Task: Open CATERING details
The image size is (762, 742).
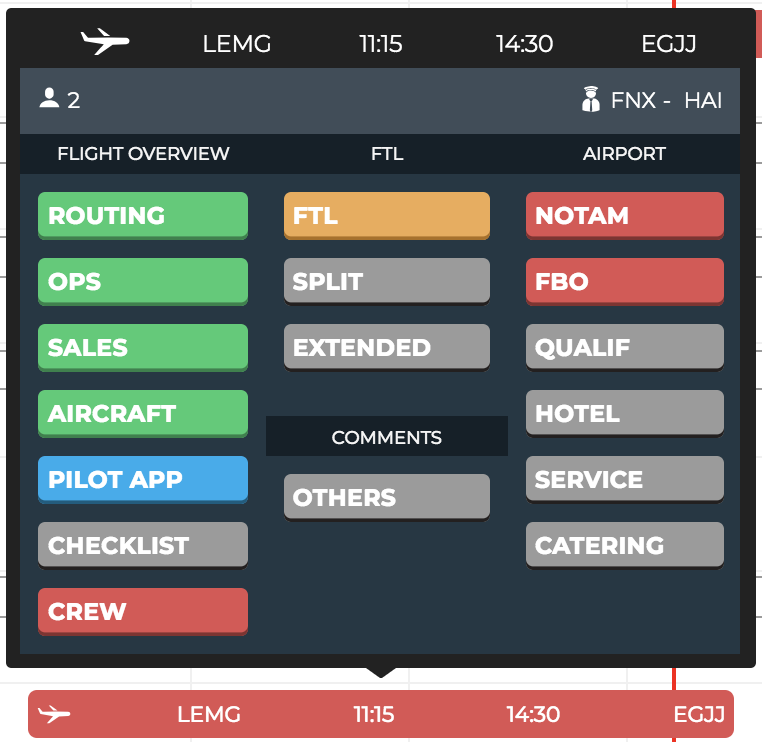Action: coord(624,545)
